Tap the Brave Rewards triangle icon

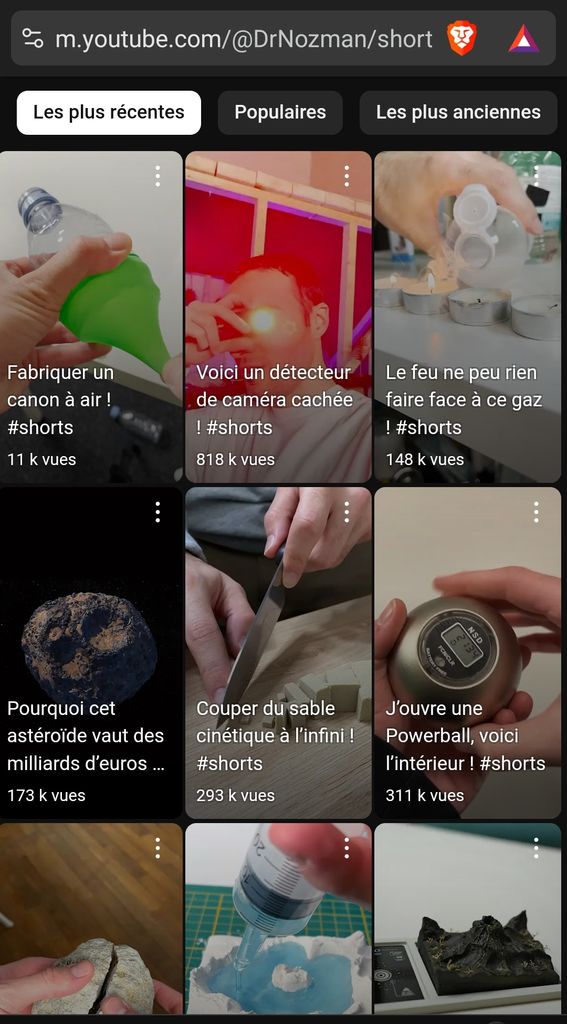coord(524,39)
